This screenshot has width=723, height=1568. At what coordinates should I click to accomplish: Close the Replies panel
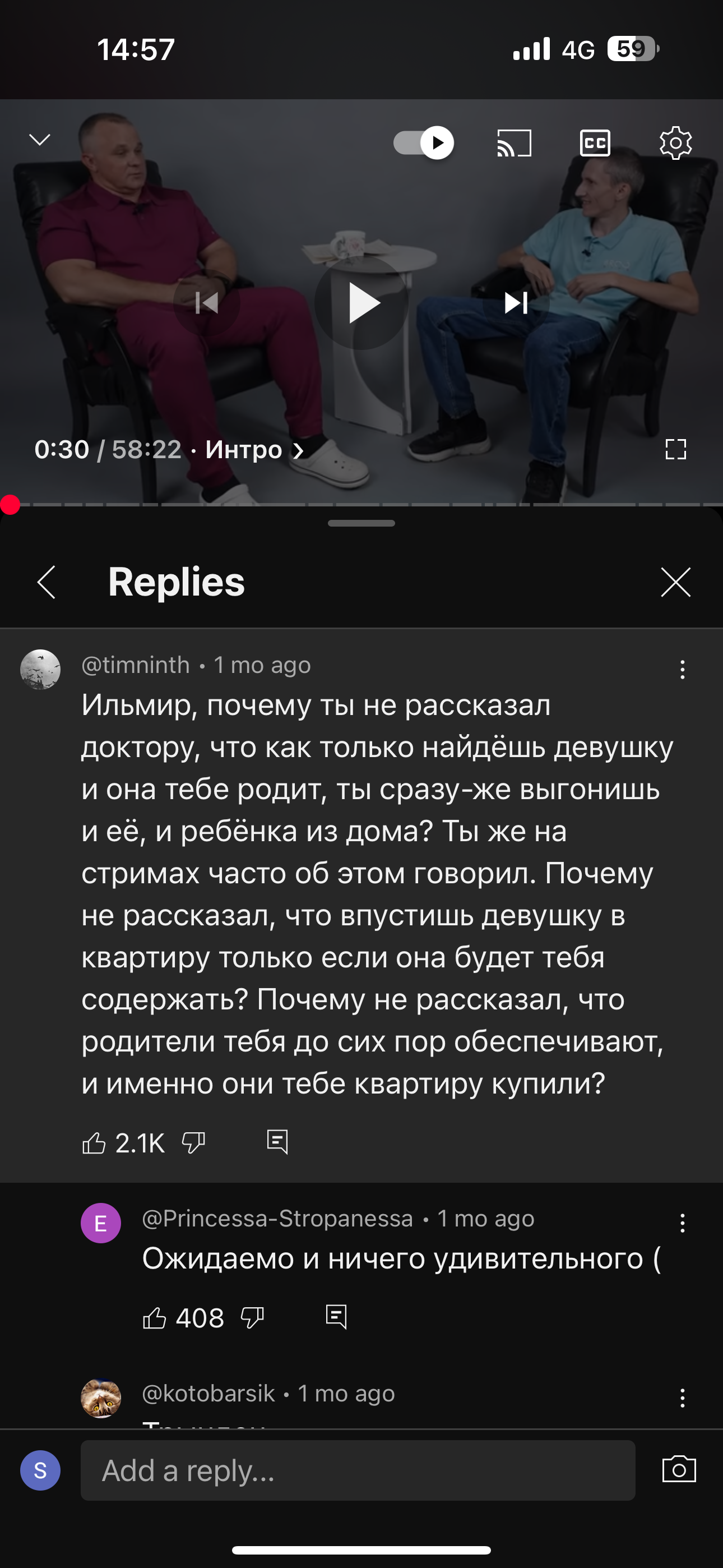pyautogui.click(x=675, y=582)
